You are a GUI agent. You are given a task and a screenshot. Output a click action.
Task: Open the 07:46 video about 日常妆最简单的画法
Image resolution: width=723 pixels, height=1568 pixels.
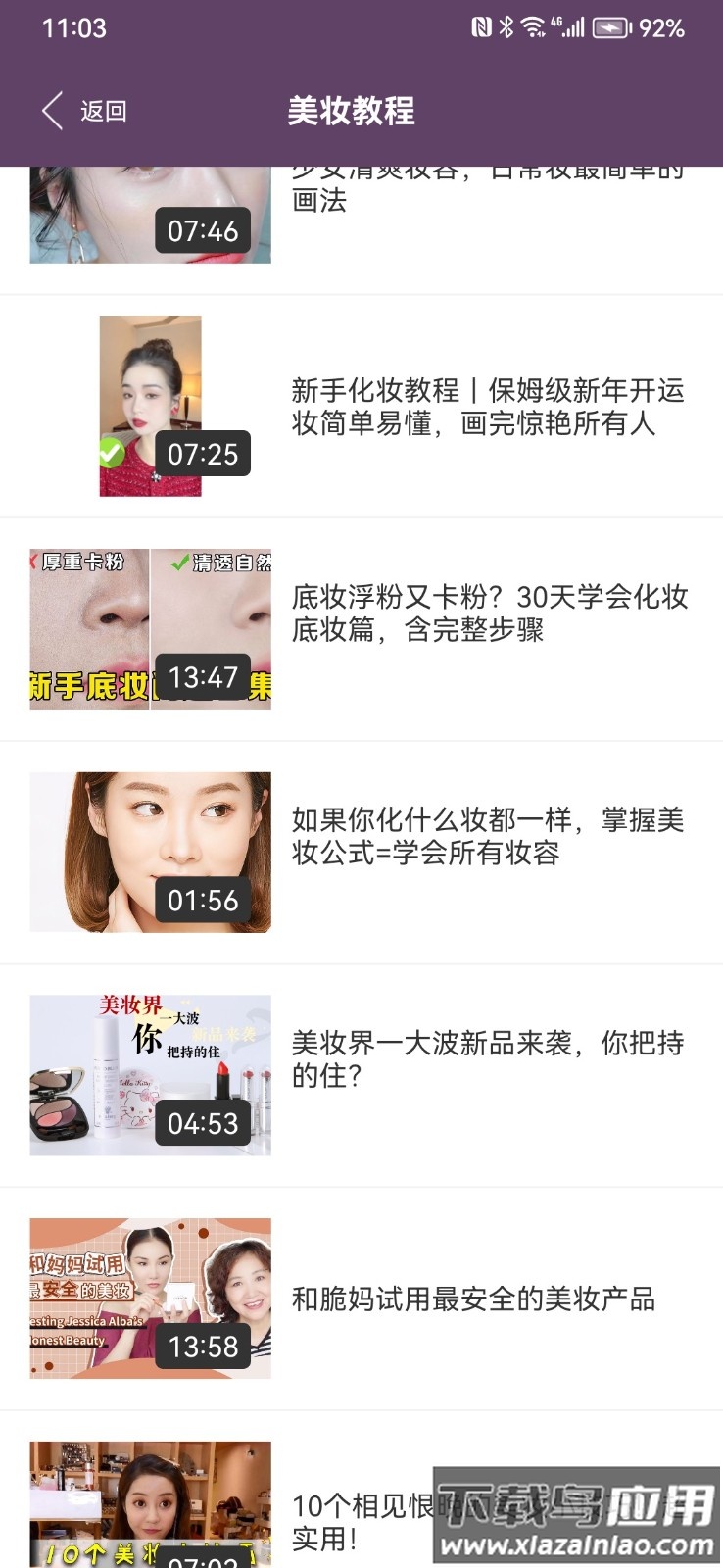[151, 218]
